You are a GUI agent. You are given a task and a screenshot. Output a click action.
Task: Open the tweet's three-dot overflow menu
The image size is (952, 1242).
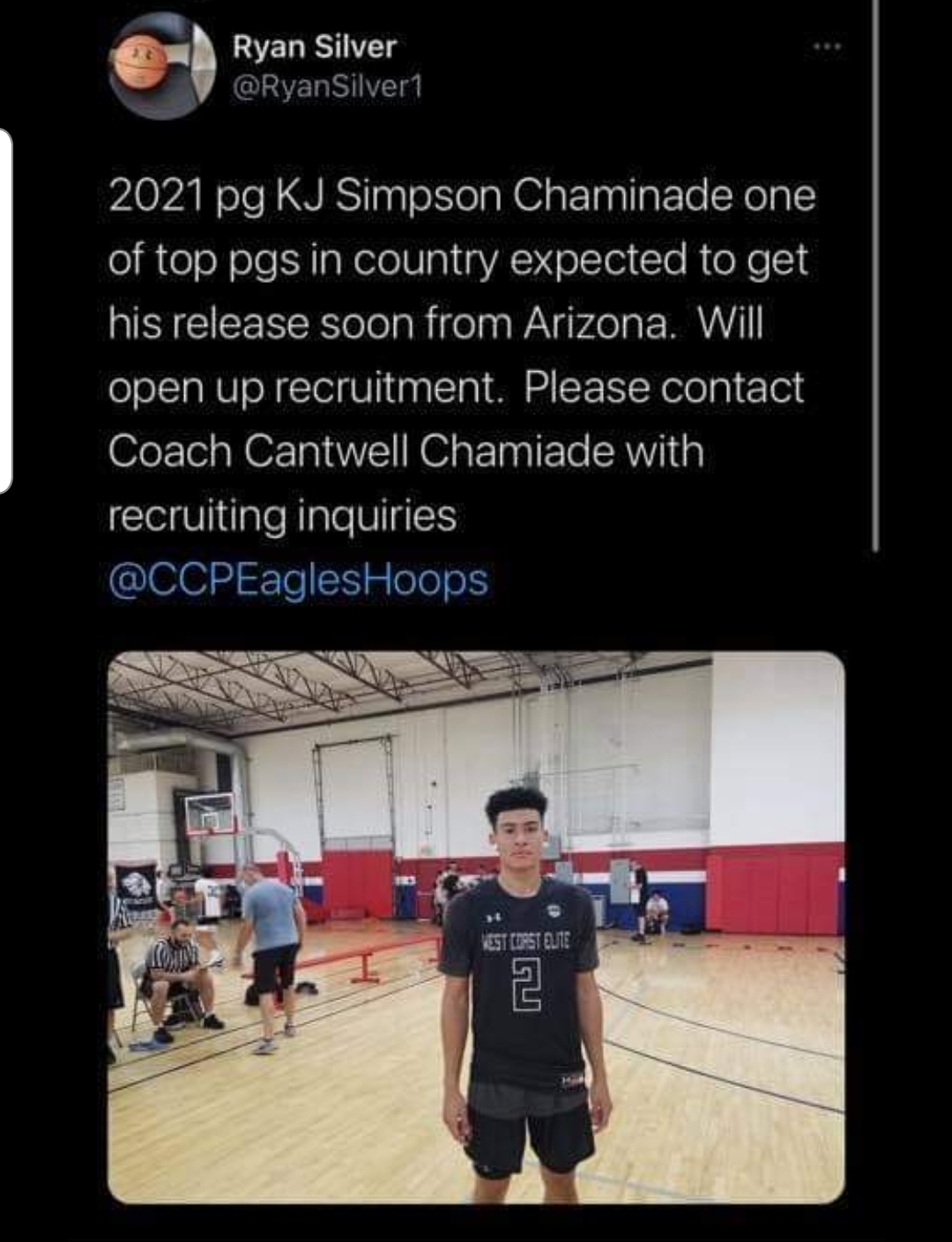click(x=825, y=44)
